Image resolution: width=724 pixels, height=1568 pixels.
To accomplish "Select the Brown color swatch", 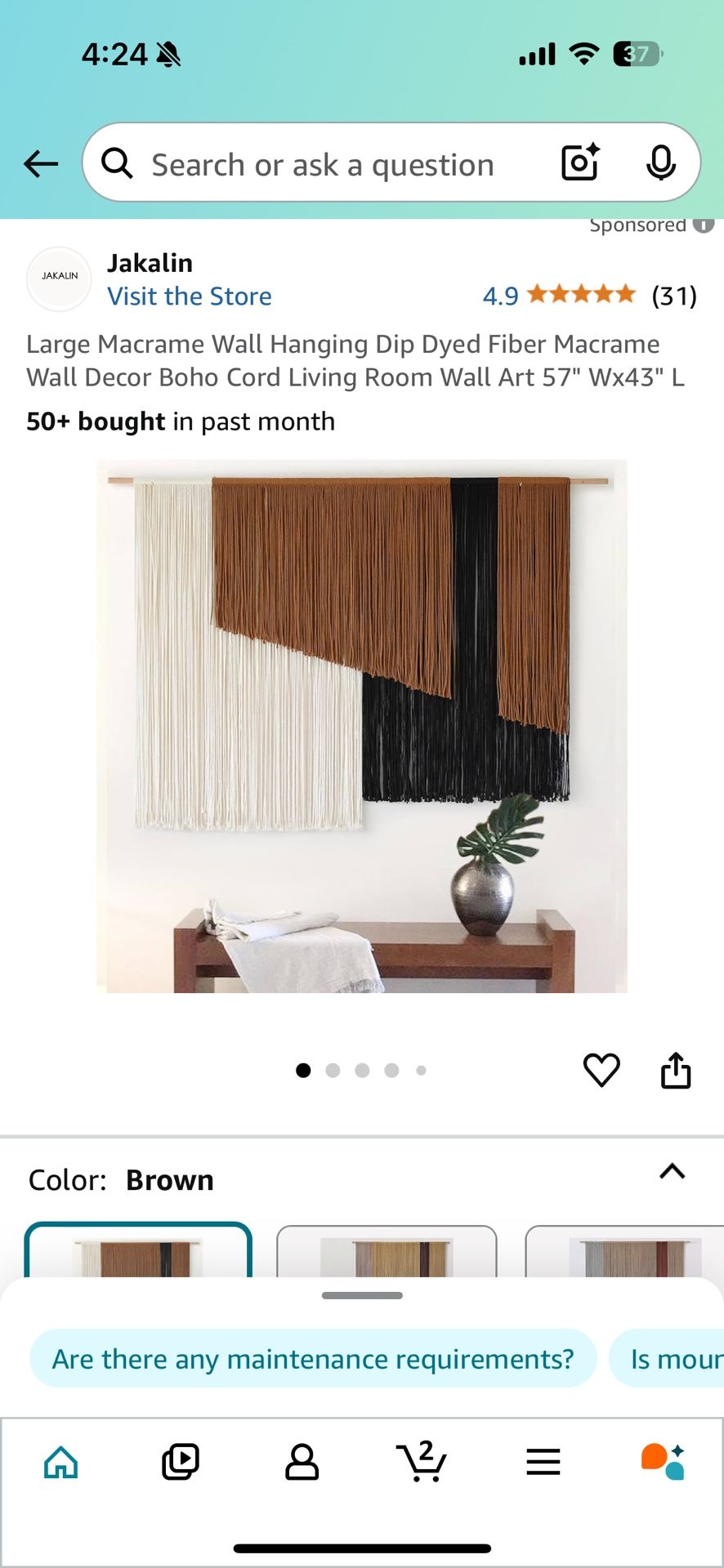I will (139, 1254).
